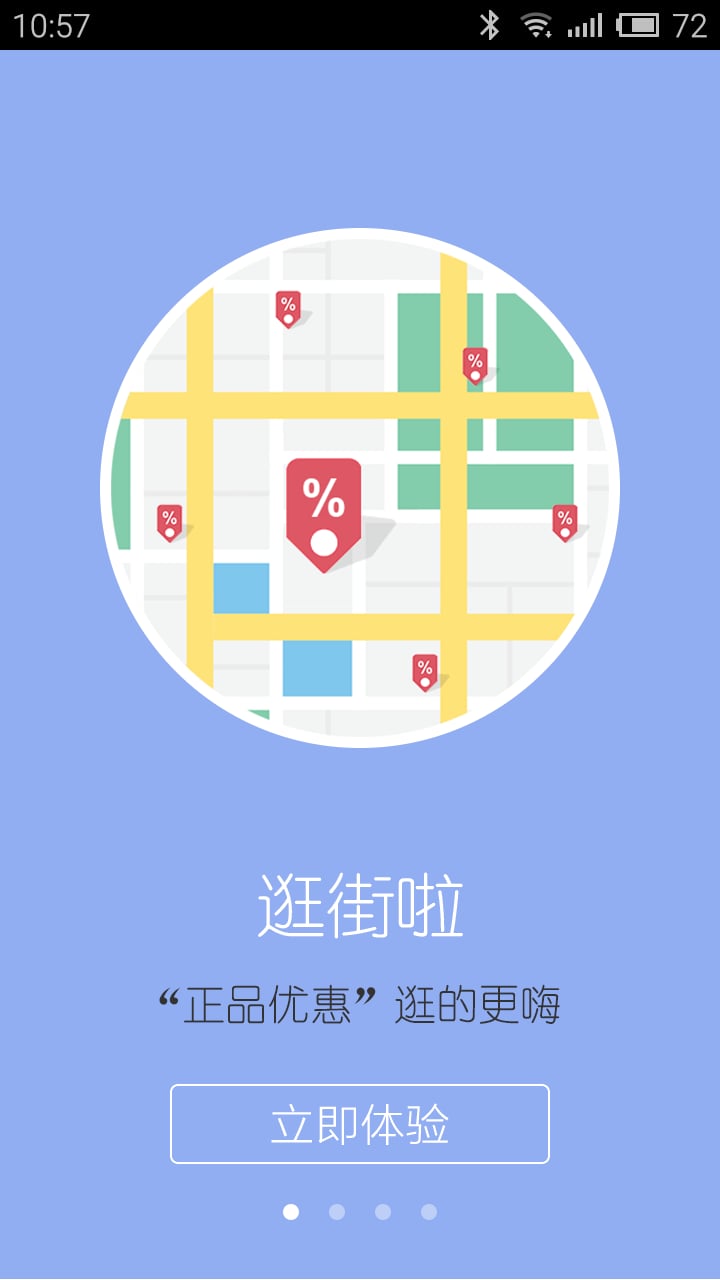Click the 正品优惠 slogan text
The image size is (720, 1280).
[360, 1000]
